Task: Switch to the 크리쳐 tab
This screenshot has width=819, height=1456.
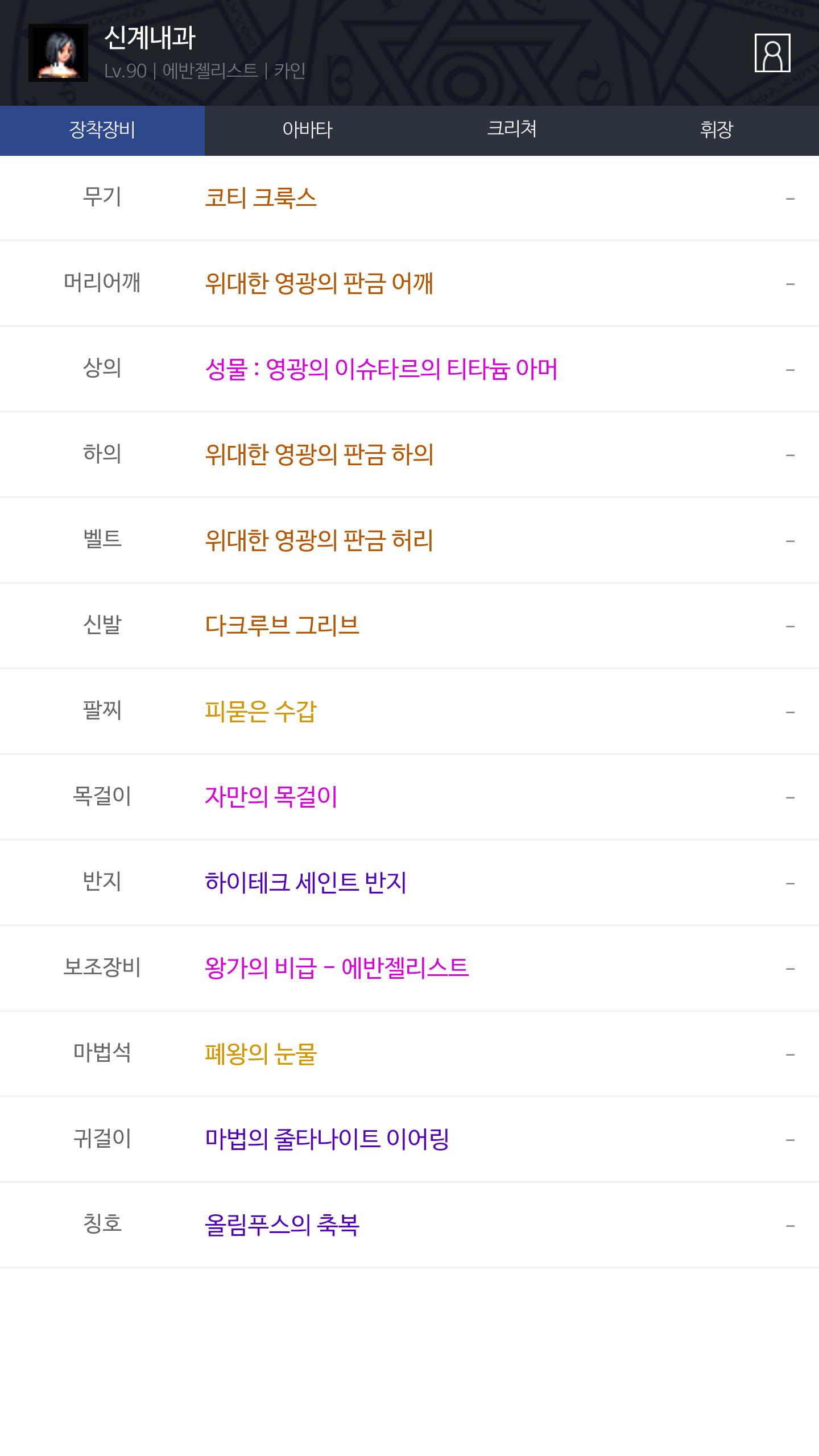Action: (x=512, y=130)
